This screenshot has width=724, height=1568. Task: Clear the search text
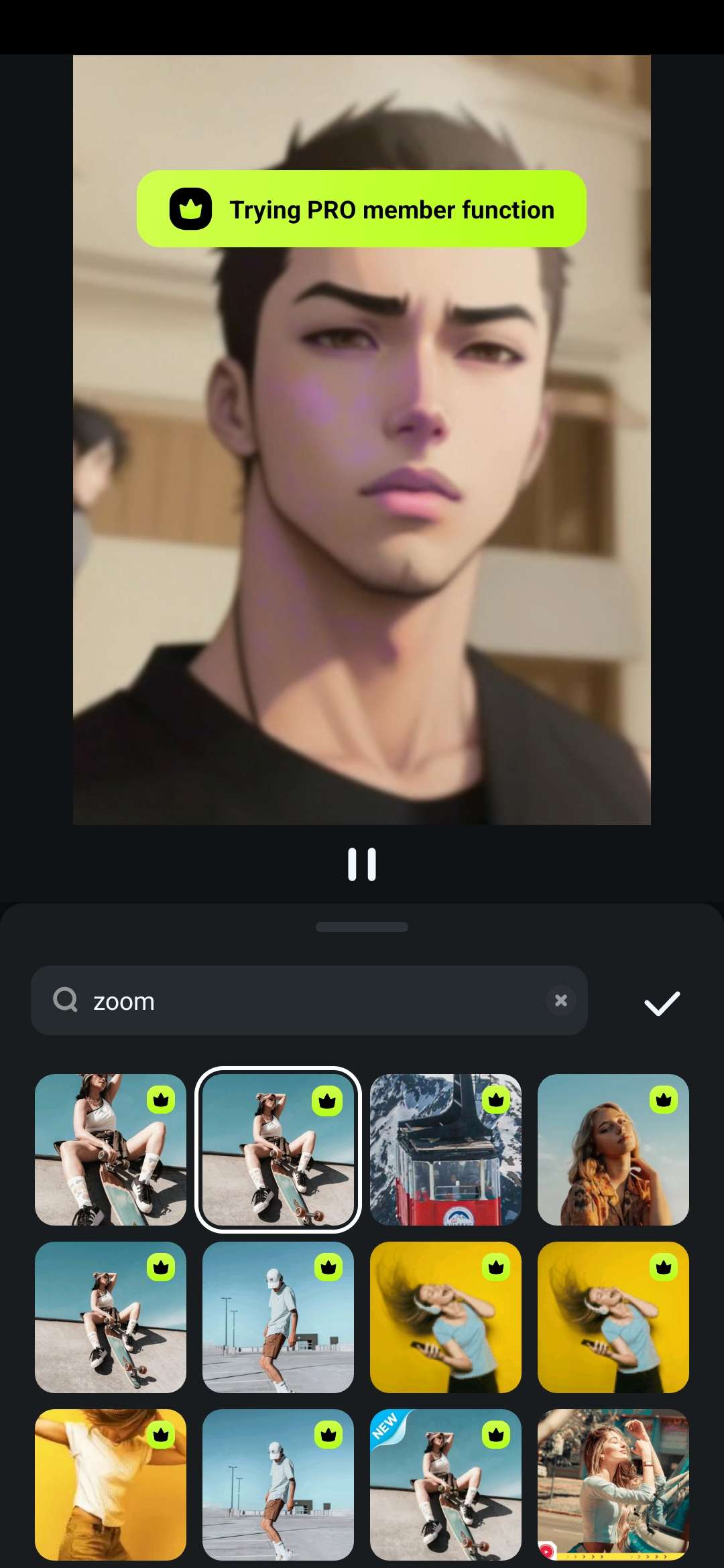click(561, 1000)
